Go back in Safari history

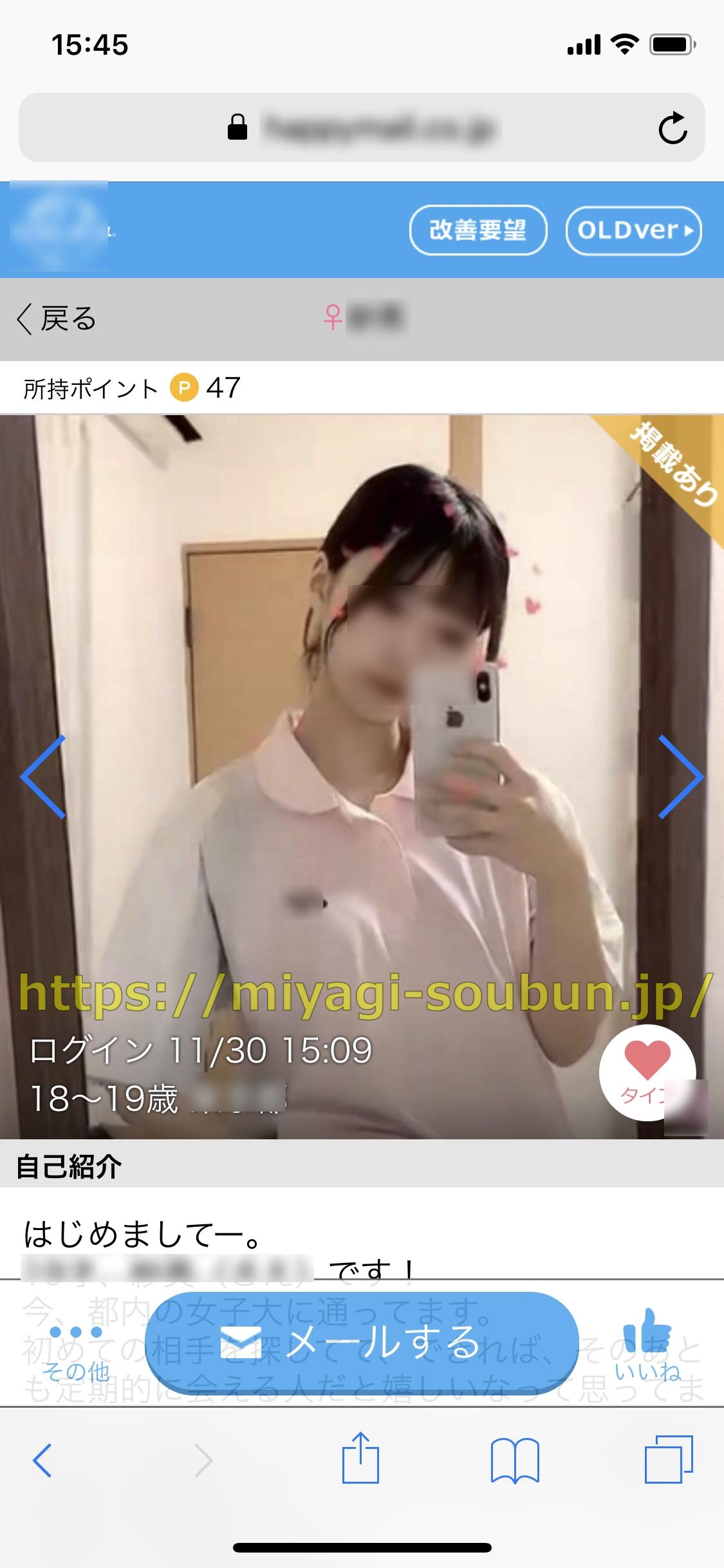coord(42,1459)
